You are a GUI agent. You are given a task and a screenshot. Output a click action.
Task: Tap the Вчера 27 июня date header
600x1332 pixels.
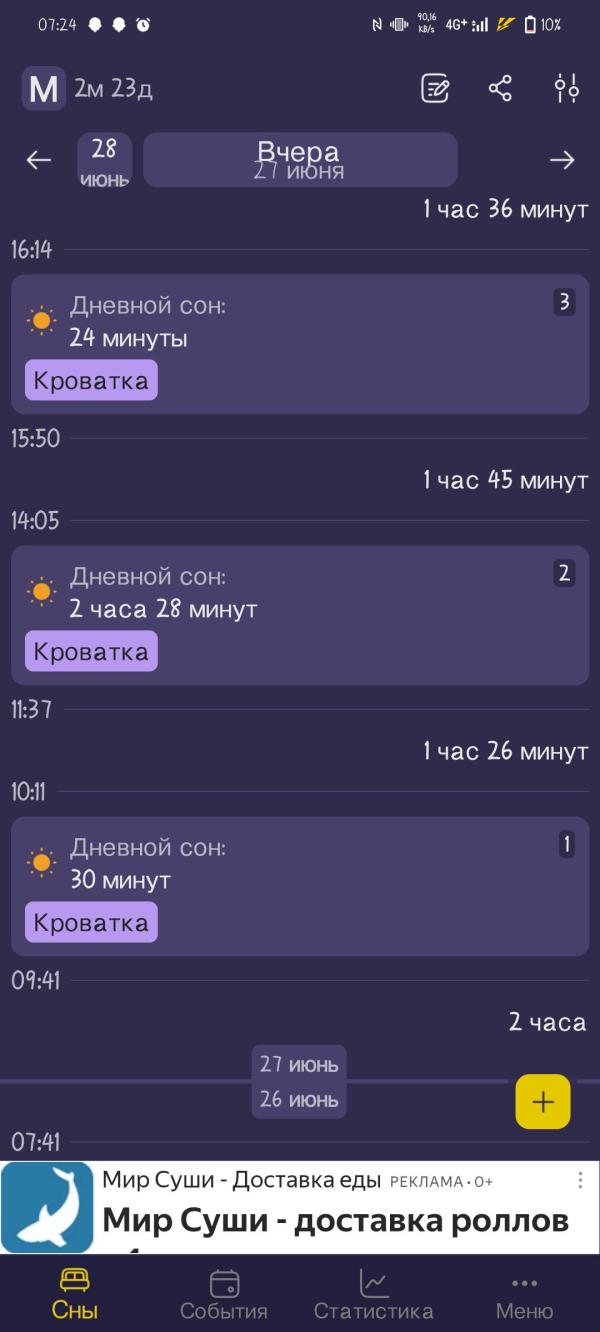click(300, 160)
